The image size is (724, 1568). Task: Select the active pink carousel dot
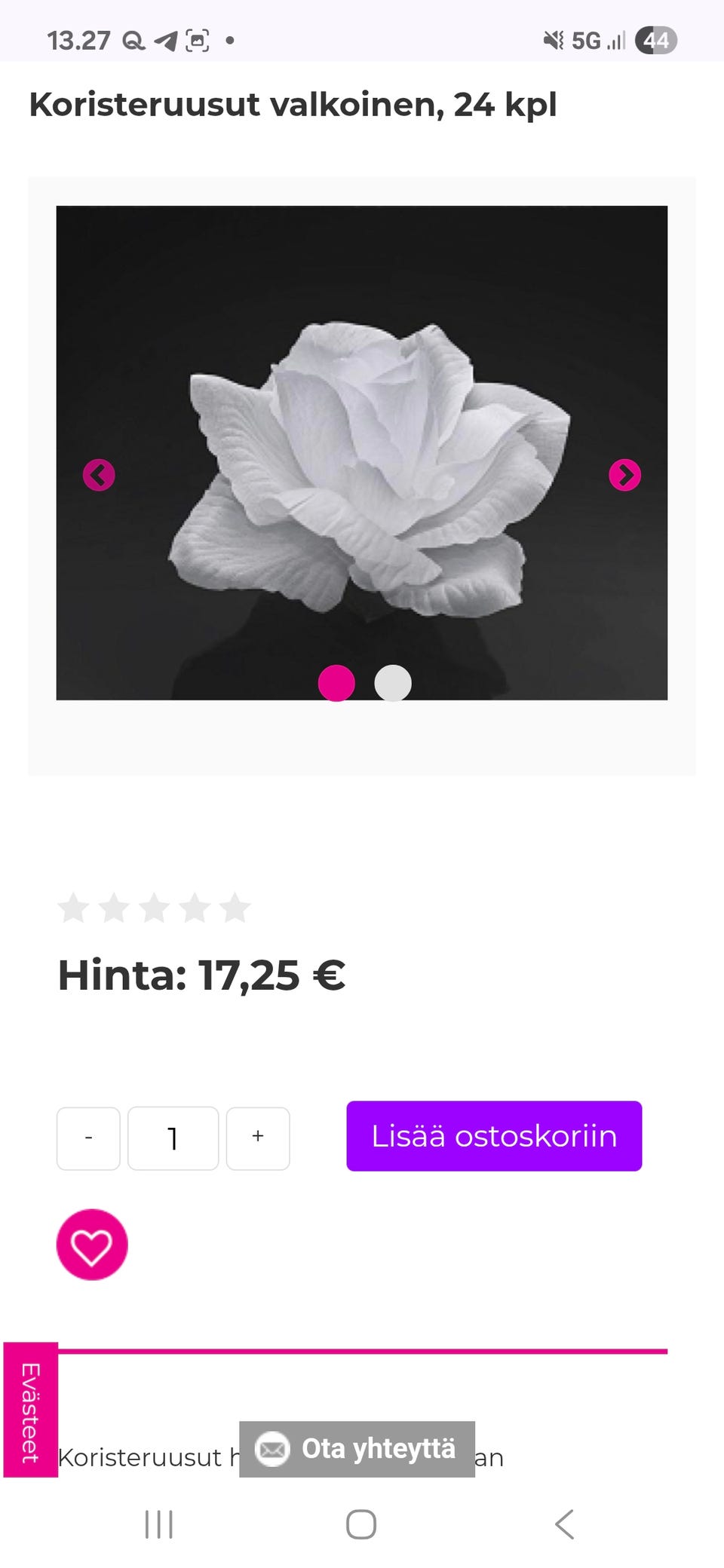[x=338, y=684]
